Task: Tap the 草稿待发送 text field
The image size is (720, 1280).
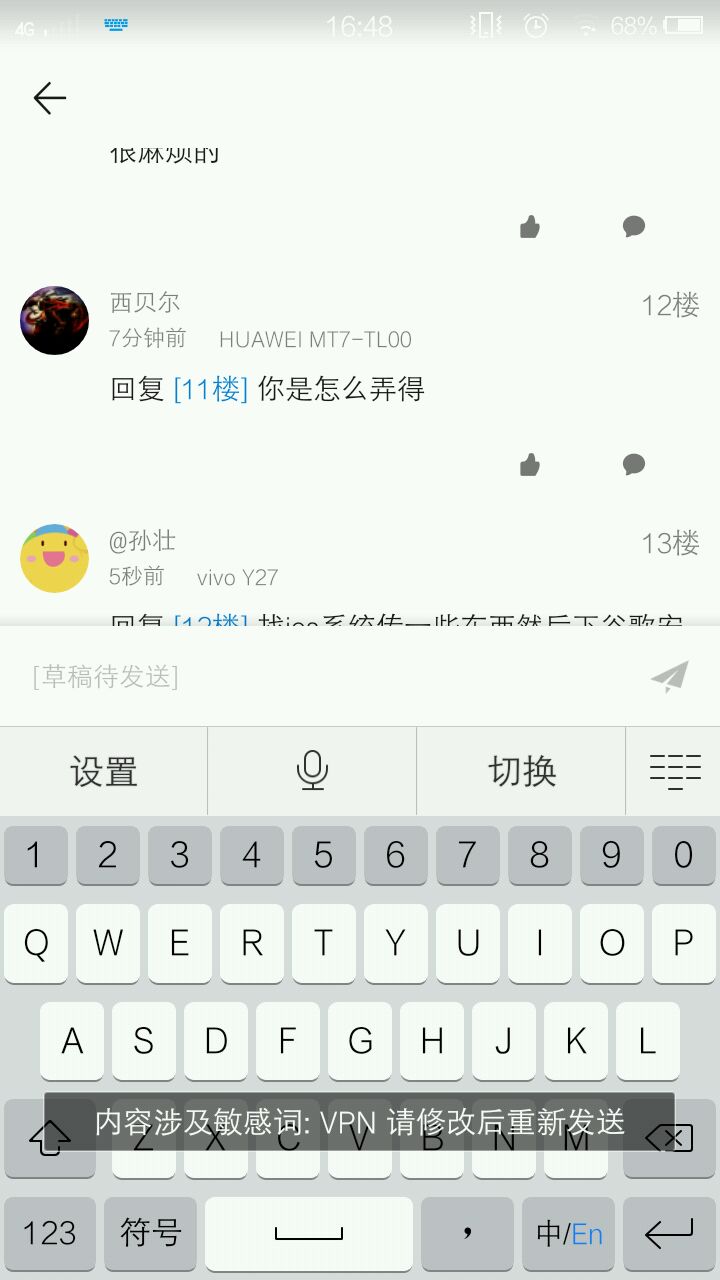Action: (320, 677)
